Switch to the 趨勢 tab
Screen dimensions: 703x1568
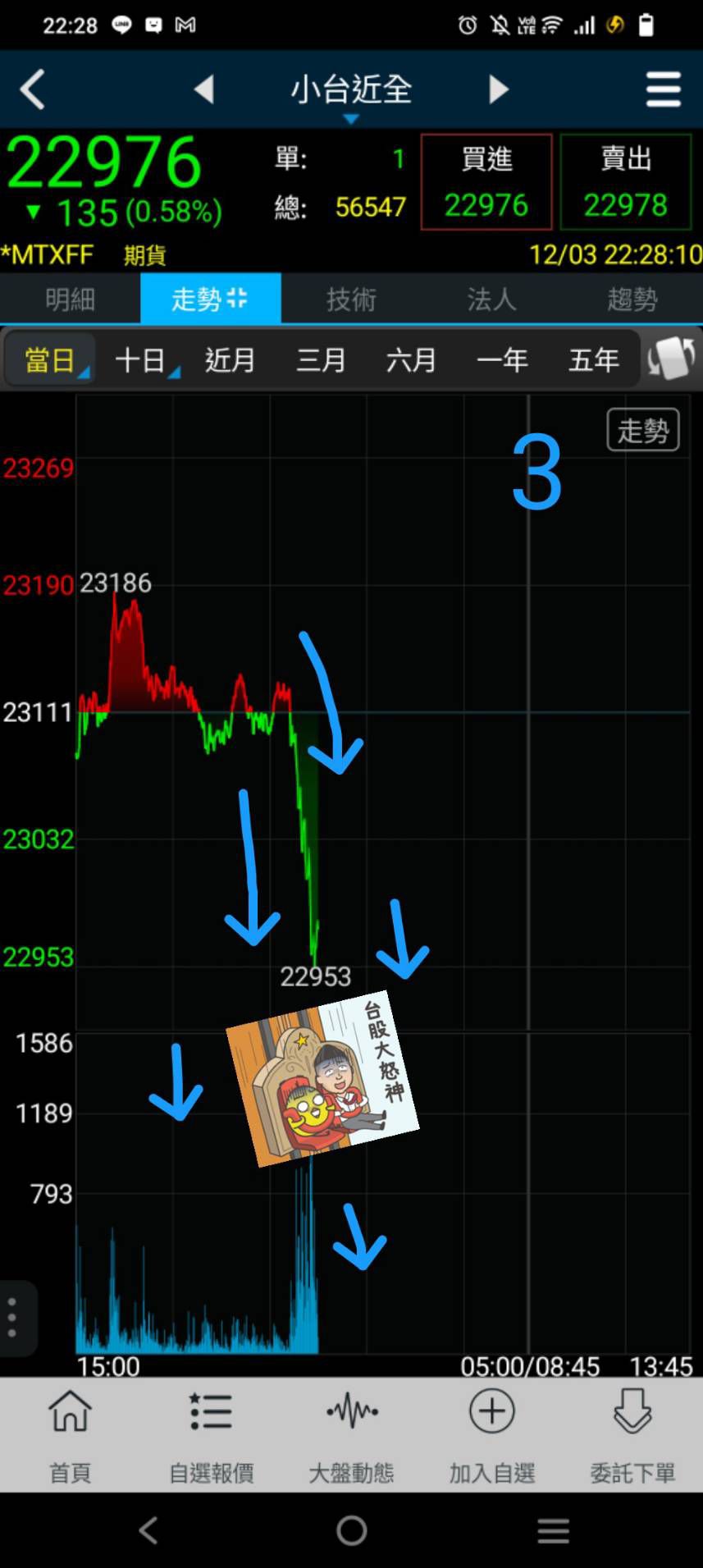(632, 299)
